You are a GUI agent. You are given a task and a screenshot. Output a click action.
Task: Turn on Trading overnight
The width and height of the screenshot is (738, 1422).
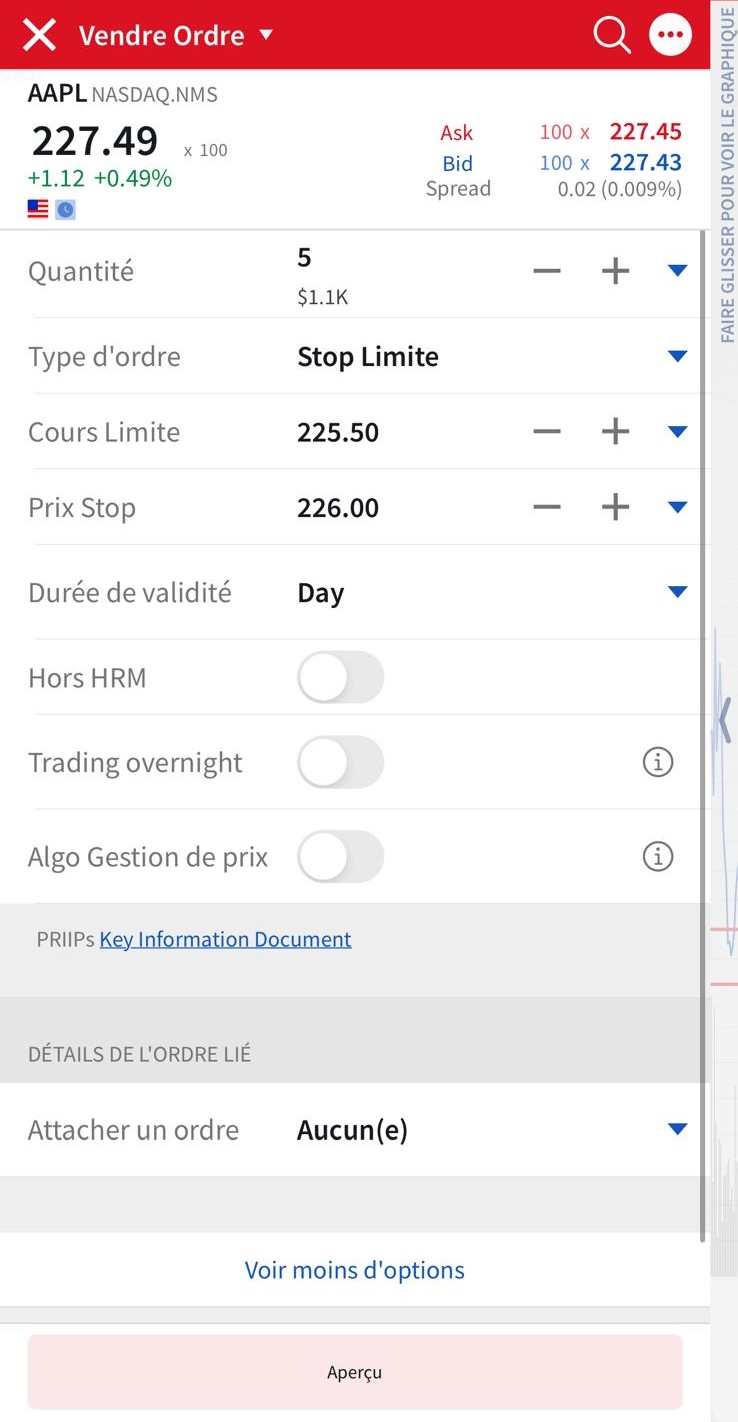pyautogui.click(x=340, y=762)
